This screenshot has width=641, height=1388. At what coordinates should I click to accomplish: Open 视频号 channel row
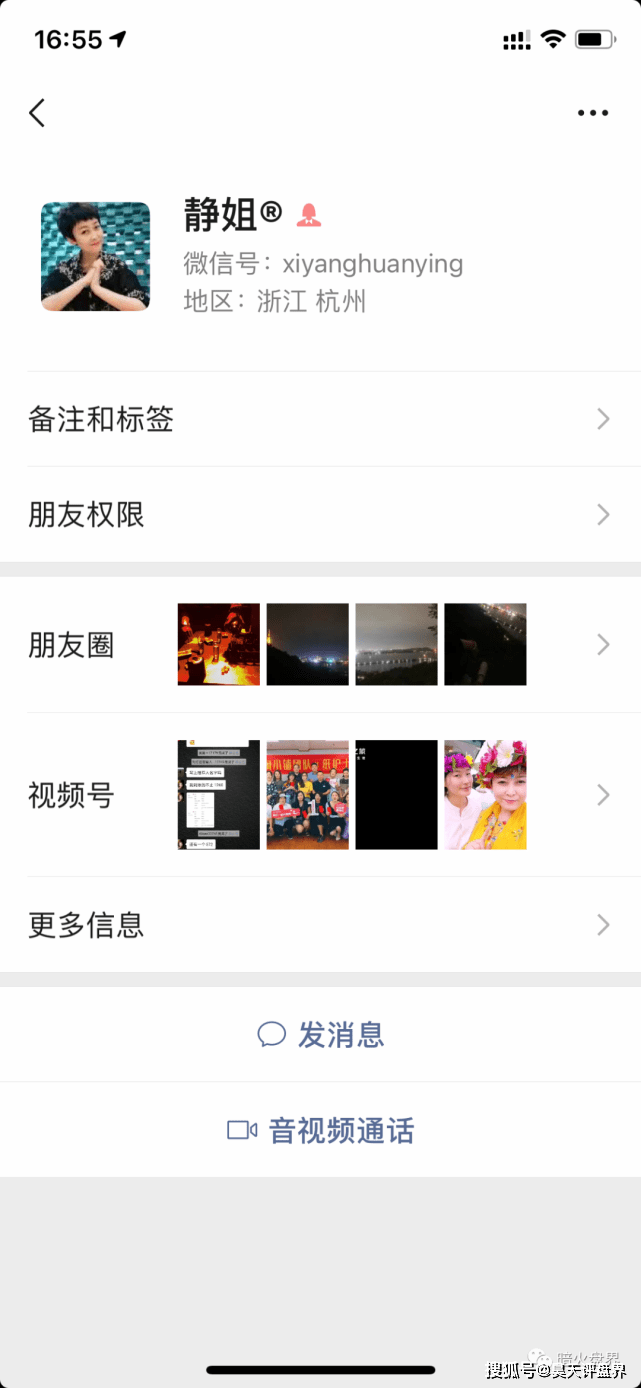click(x=320, y=796)
